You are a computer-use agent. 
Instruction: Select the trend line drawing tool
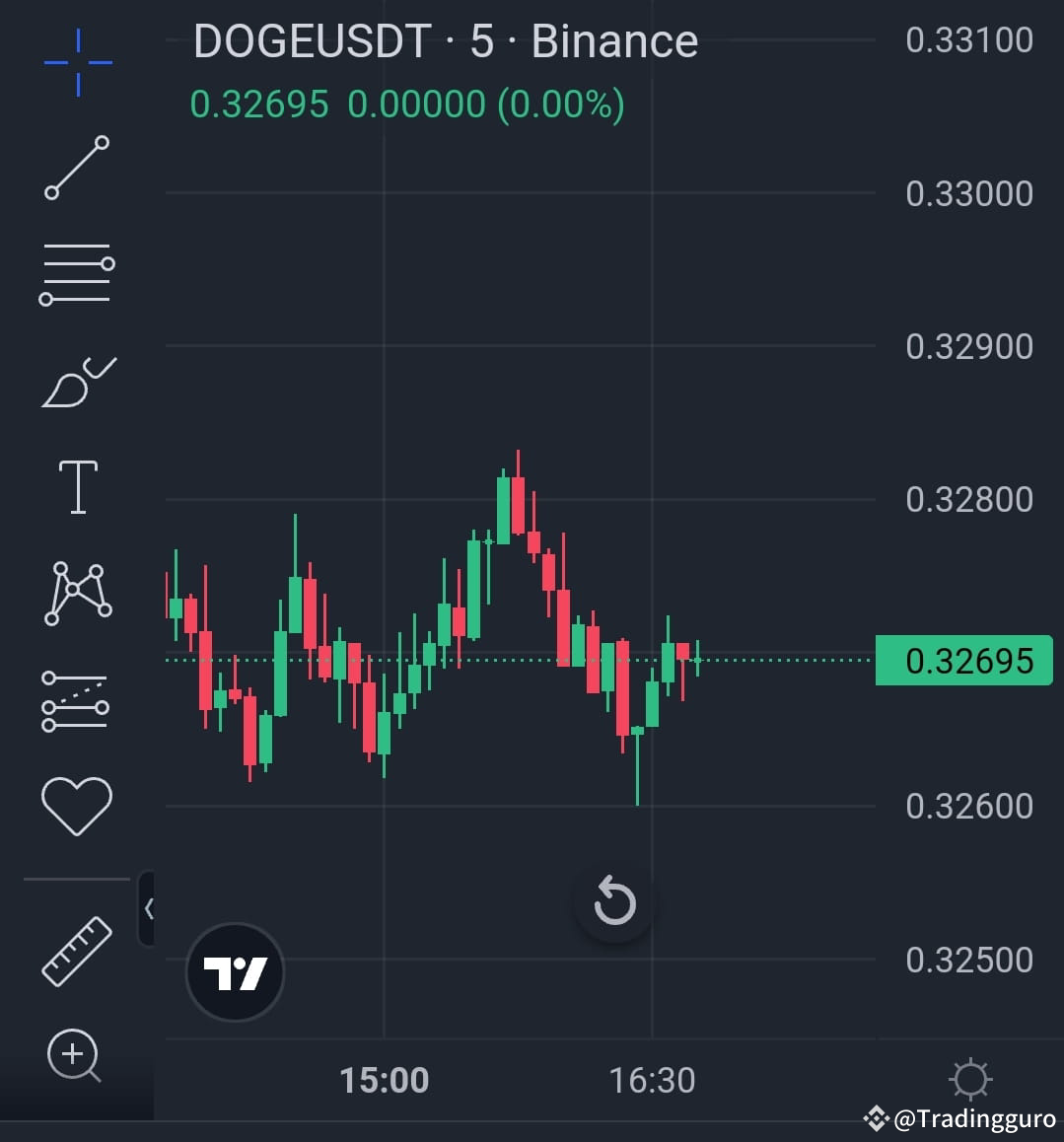(x=77, y=168)
